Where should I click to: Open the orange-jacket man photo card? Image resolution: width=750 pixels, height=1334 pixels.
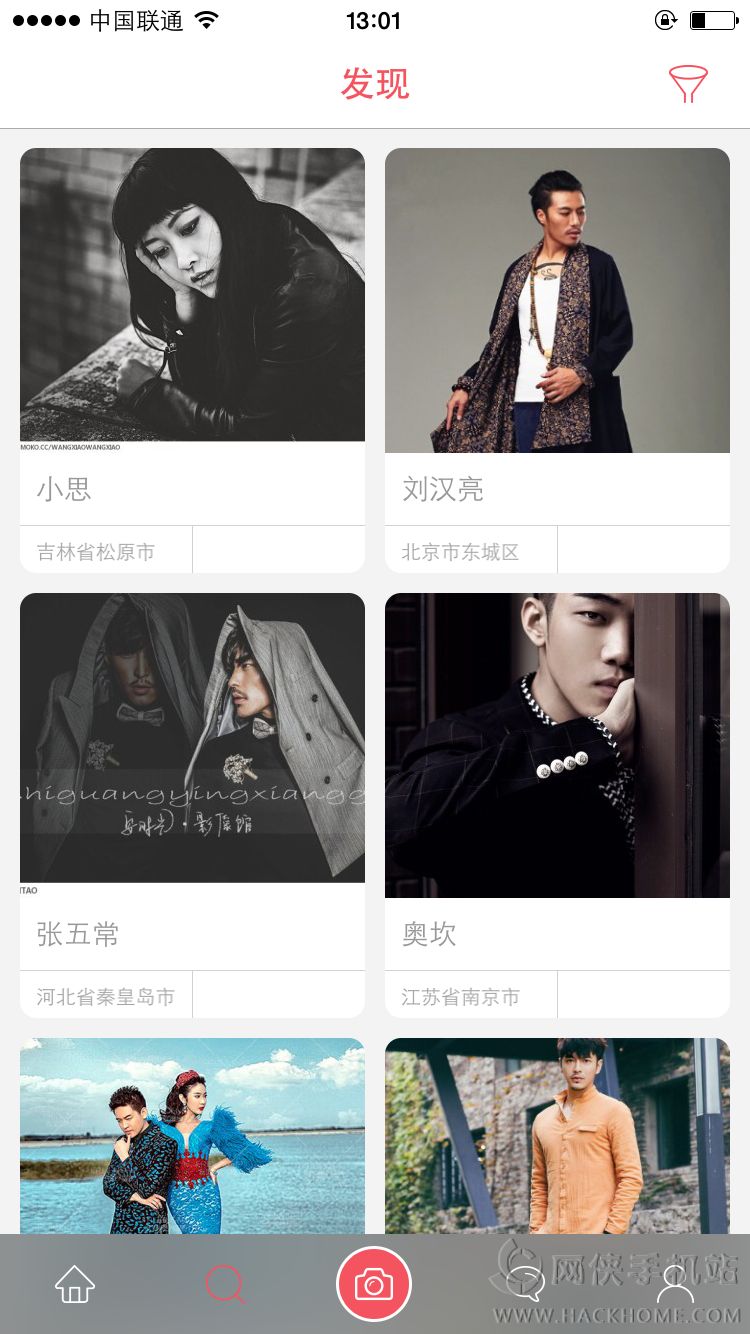[x=557, y=1135]
